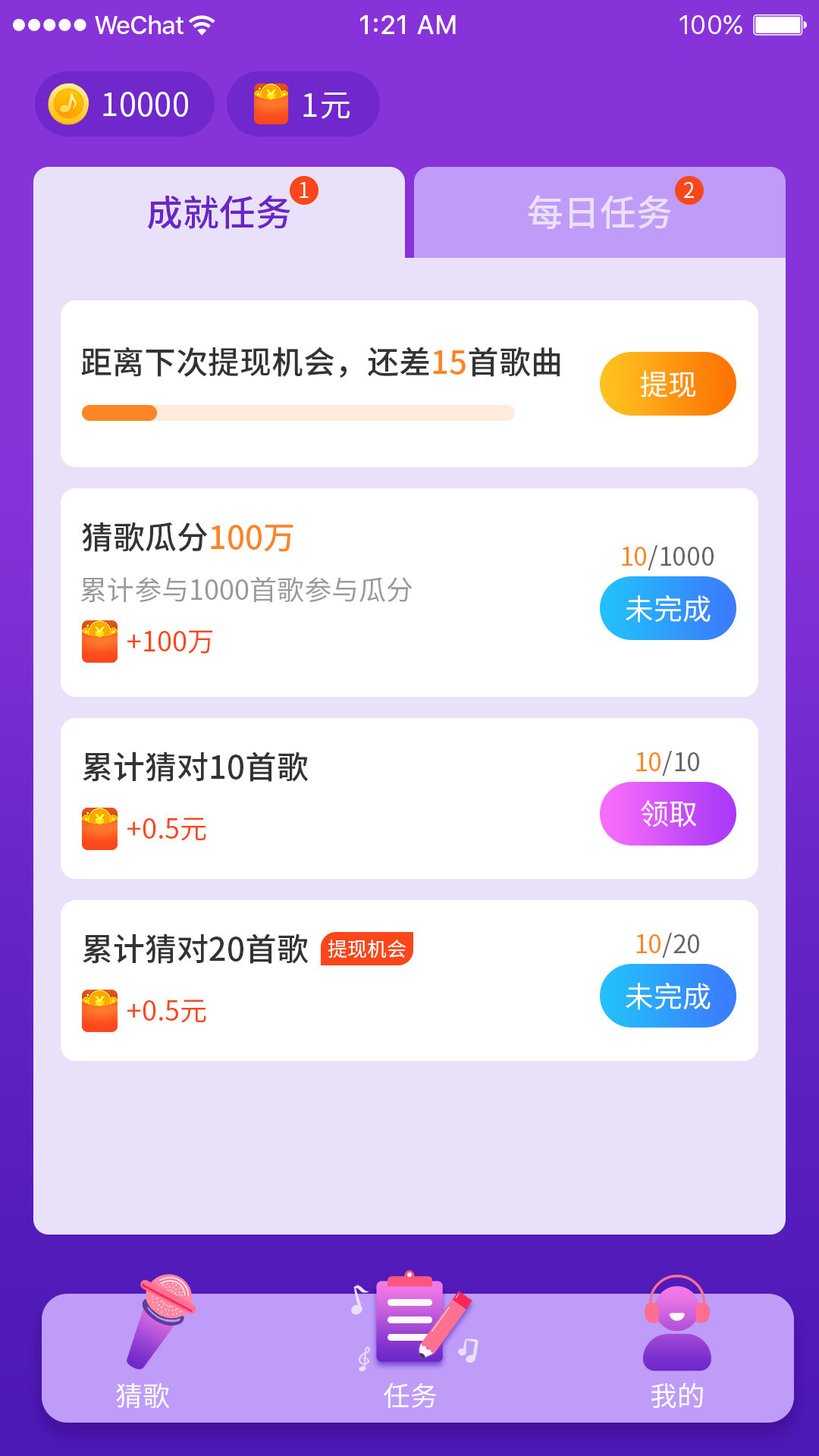
Task: Click the red envelope icon beside +0.5元 in 累计猜对10首歌
Action: (99, 829)
